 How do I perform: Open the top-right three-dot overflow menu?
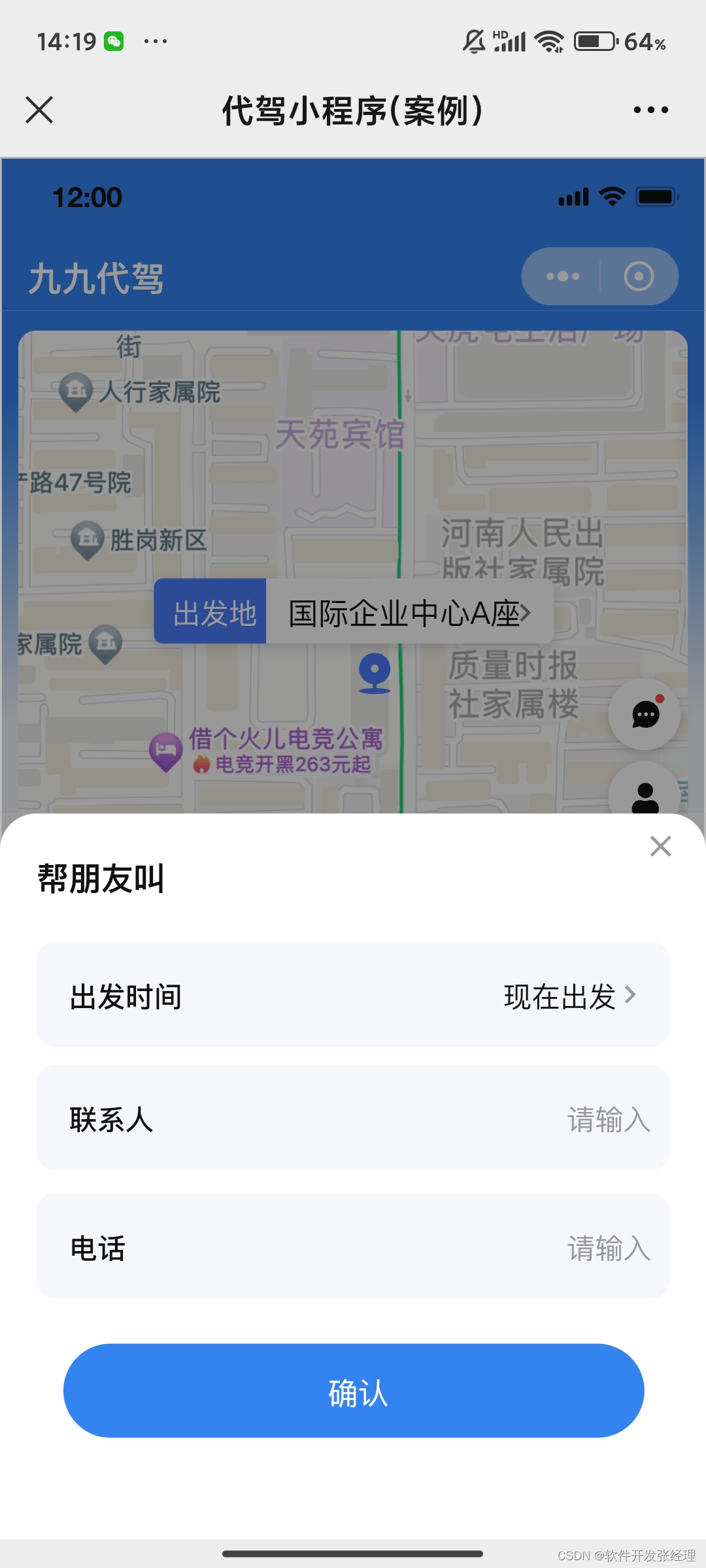point(651,110)
